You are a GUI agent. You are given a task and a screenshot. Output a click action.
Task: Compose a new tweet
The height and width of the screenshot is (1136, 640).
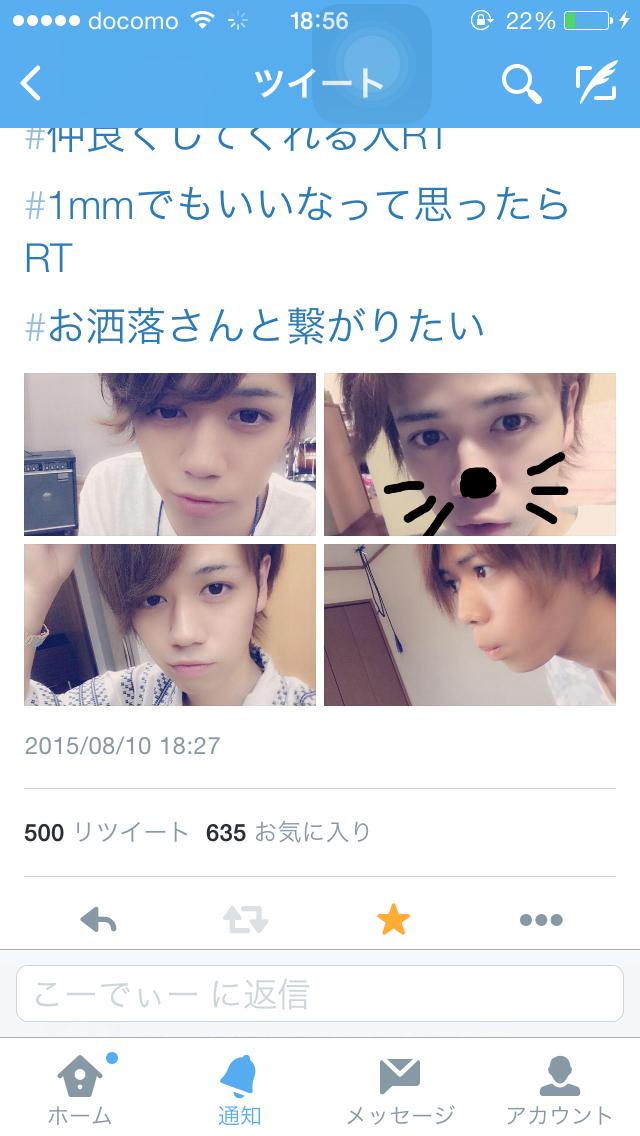(x=597, y=84)
